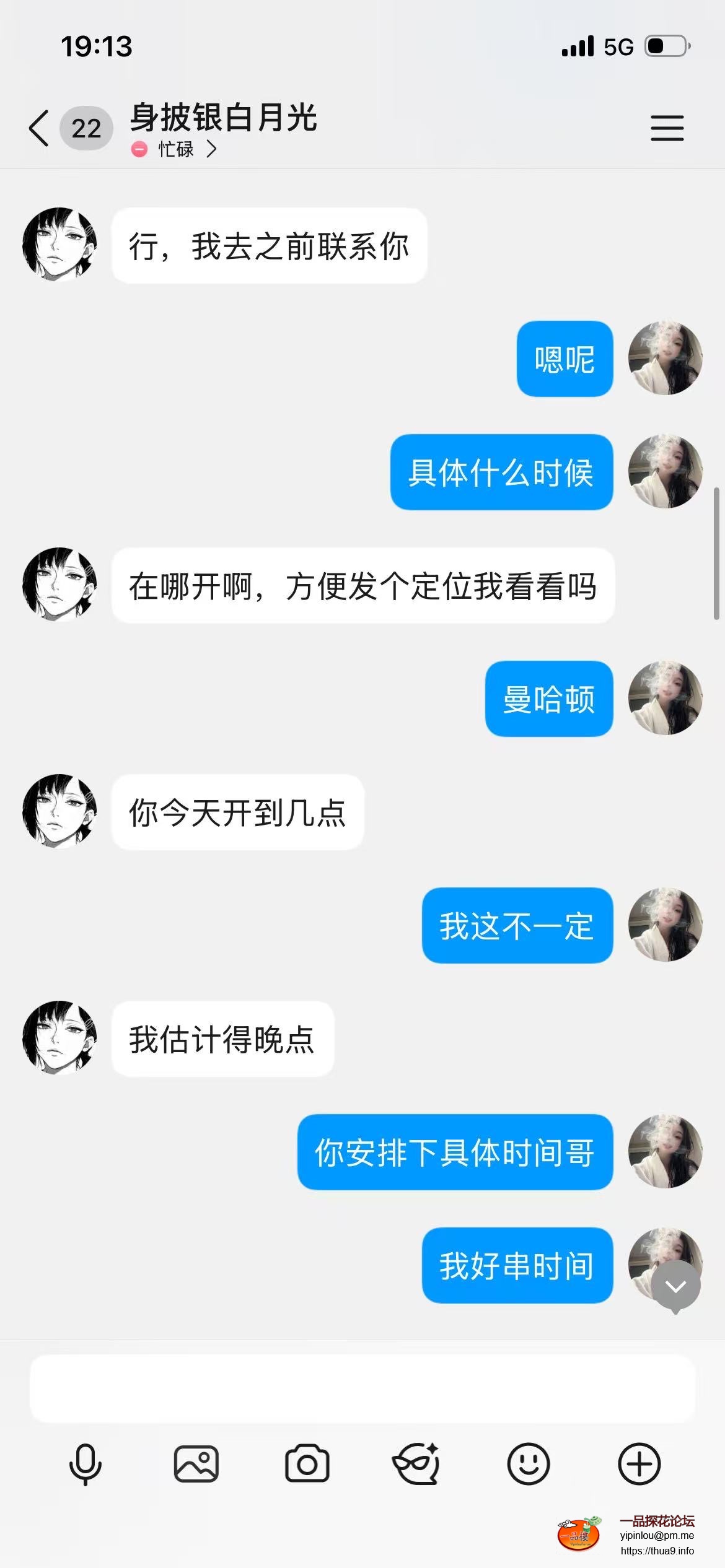This screenshot has width=725, height=1568.
Task: Open the photo gallery picker
Action: [196, 1465]
